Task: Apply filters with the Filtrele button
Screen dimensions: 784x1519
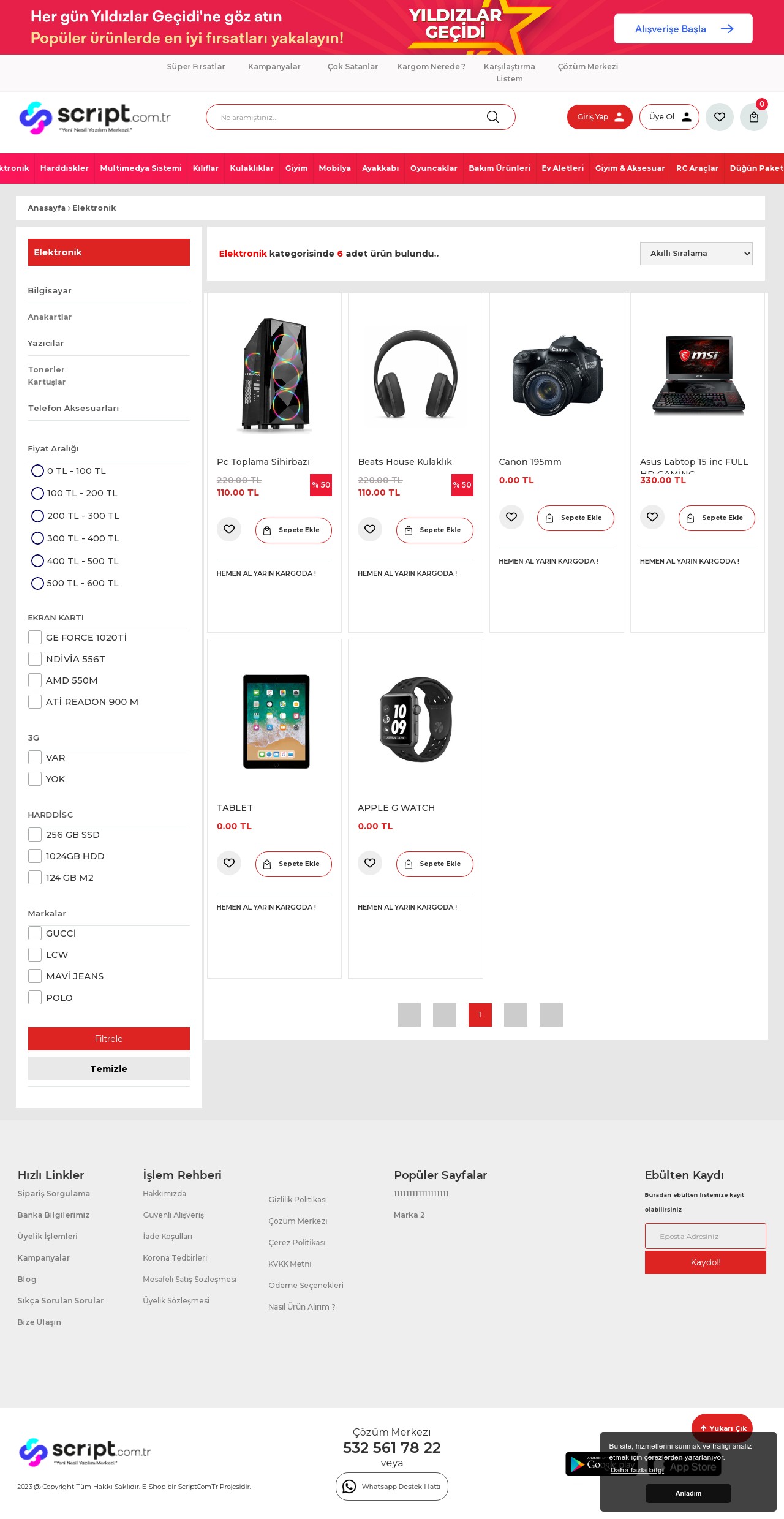Action: (x=108, y=1039)
